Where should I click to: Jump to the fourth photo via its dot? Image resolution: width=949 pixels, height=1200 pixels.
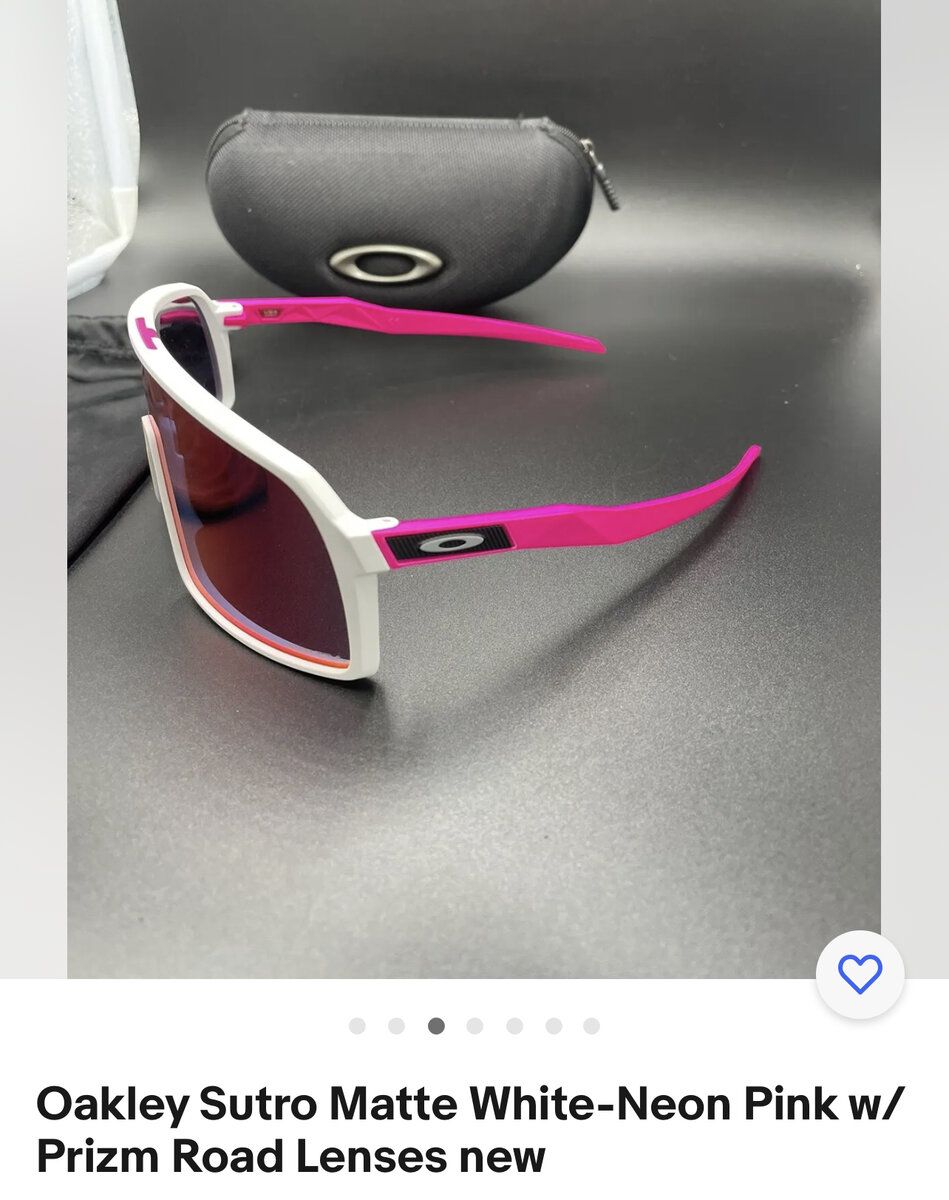473,1024
